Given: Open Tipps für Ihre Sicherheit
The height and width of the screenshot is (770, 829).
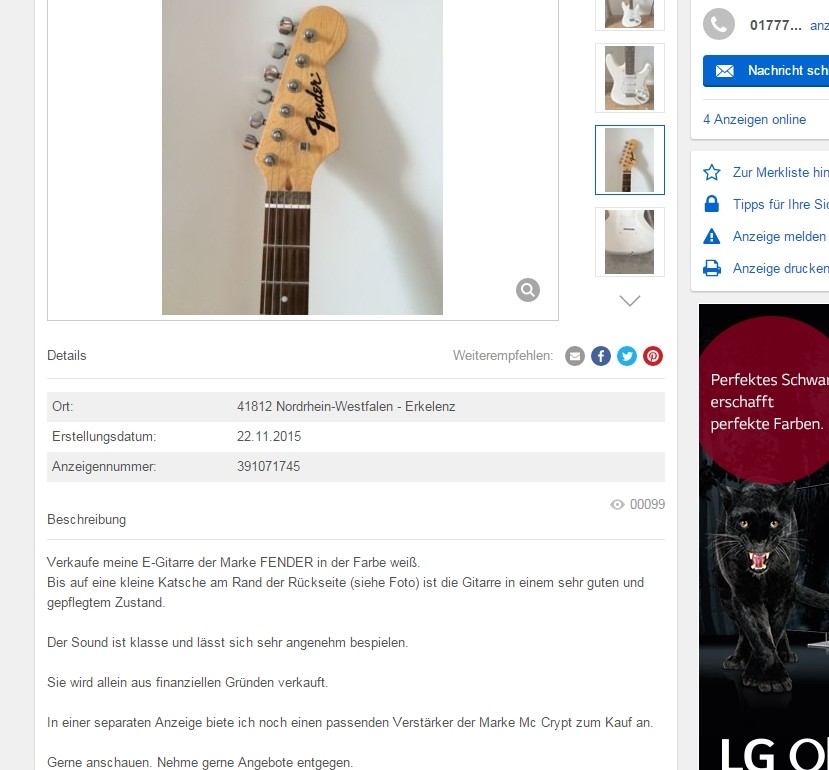Looking at the screenshot, I should [778, 204].
